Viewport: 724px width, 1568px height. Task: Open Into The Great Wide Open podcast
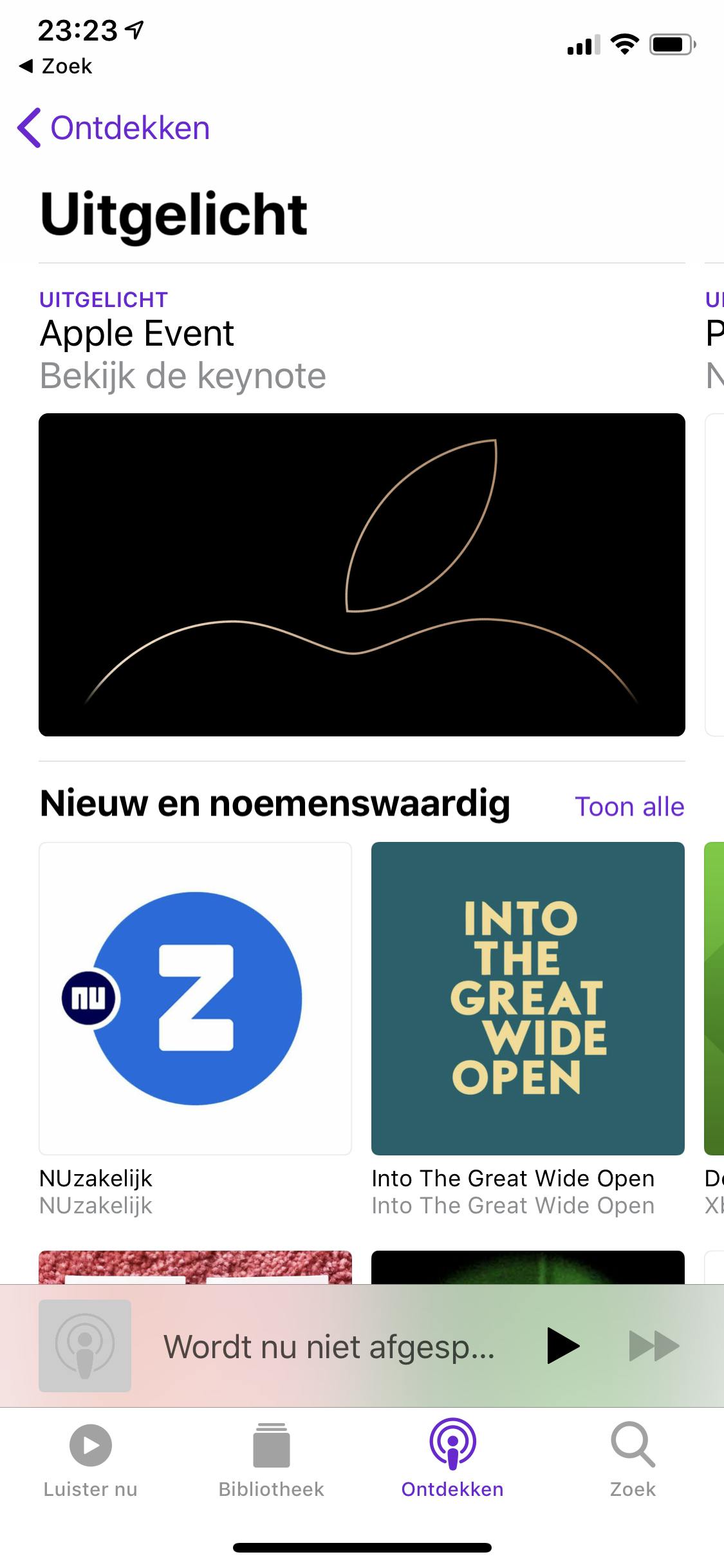[x=528, y=998]
